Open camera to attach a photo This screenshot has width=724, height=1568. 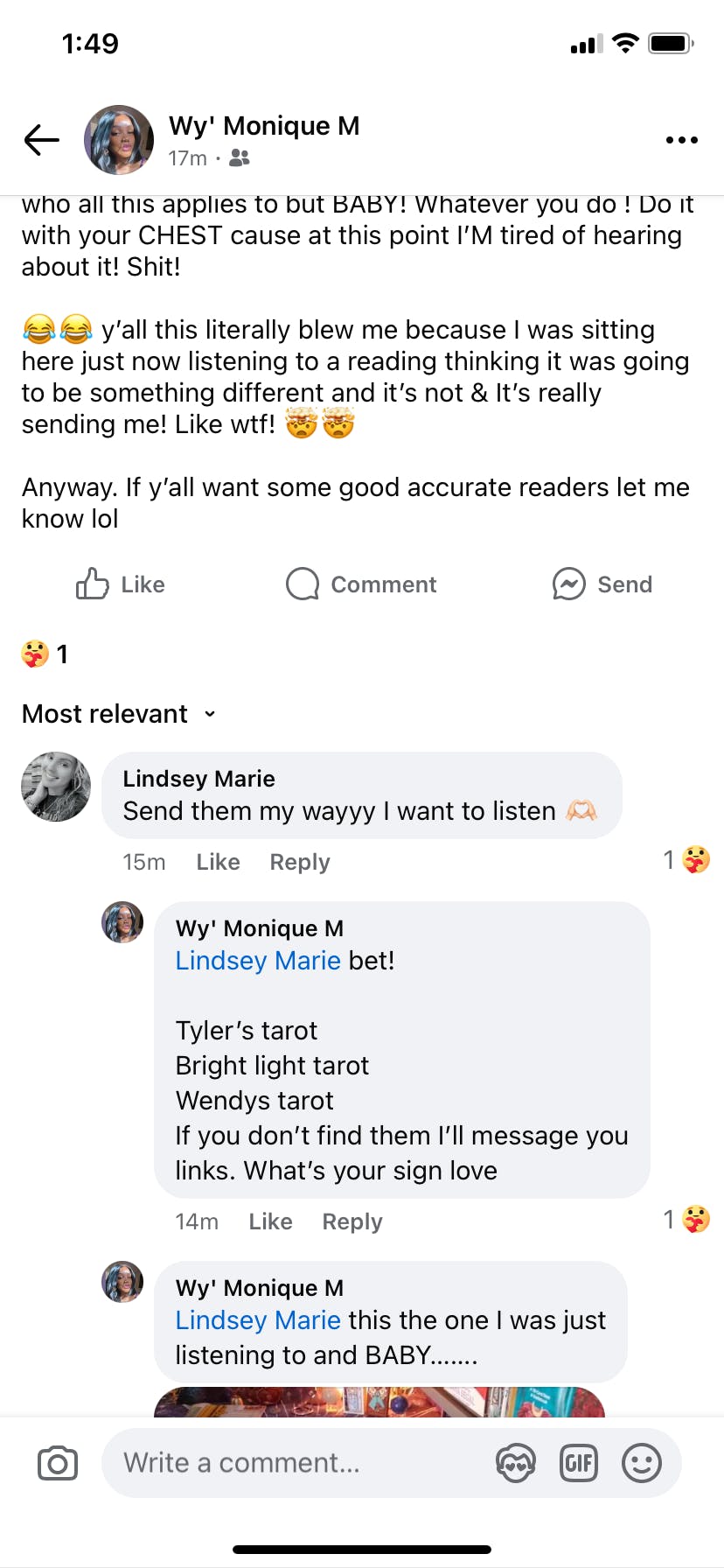tap(58, 1463)
